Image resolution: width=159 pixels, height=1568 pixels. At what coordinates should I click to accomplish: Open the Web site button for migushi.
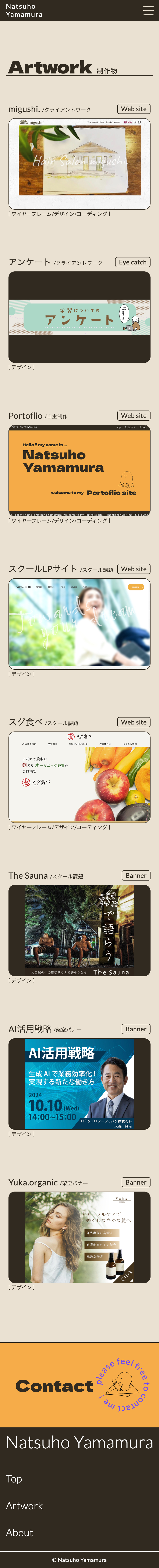pyautogui.click(x=133, y=109)
